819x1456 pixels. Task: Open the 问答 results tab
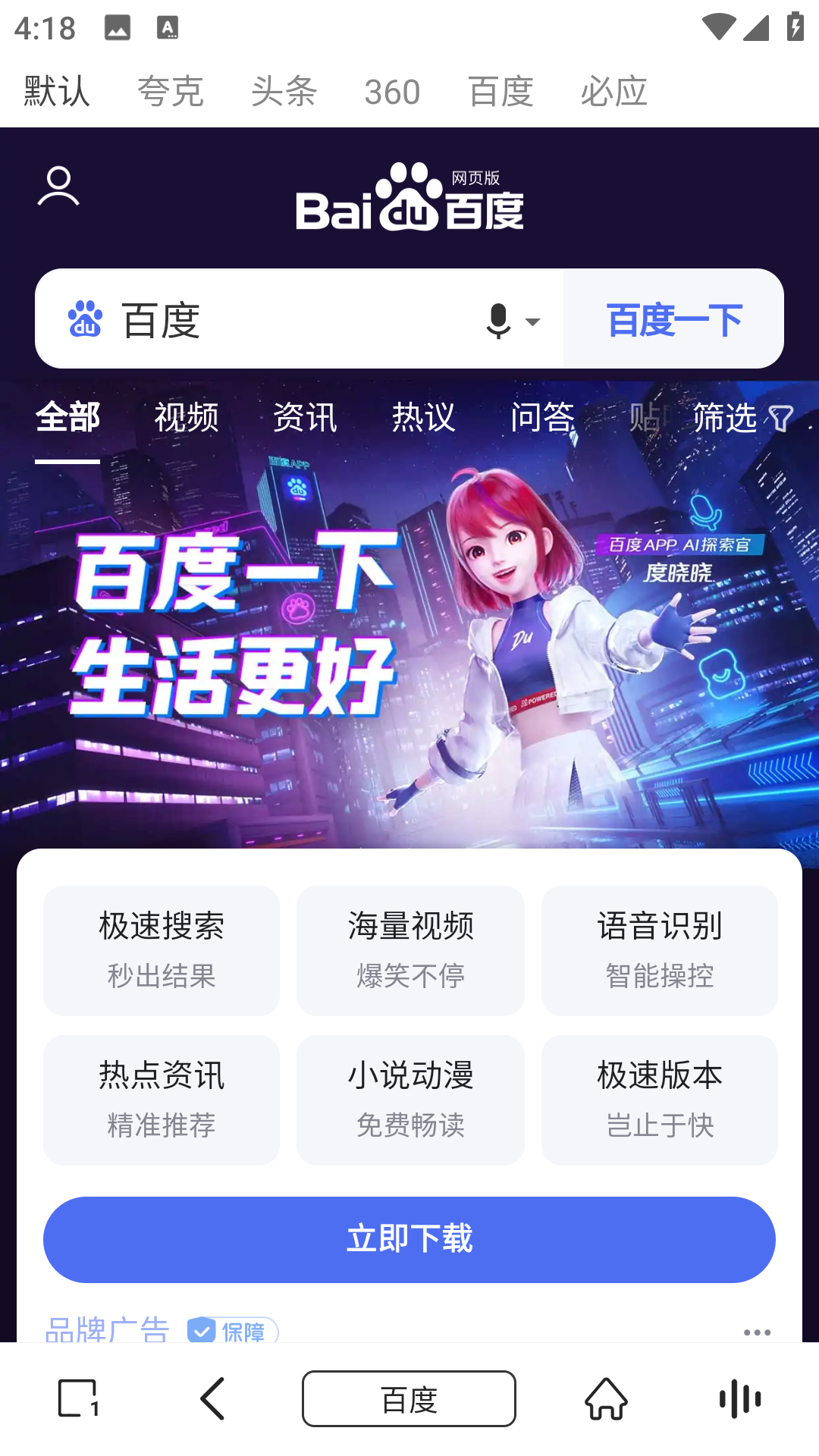pos(542,418)
